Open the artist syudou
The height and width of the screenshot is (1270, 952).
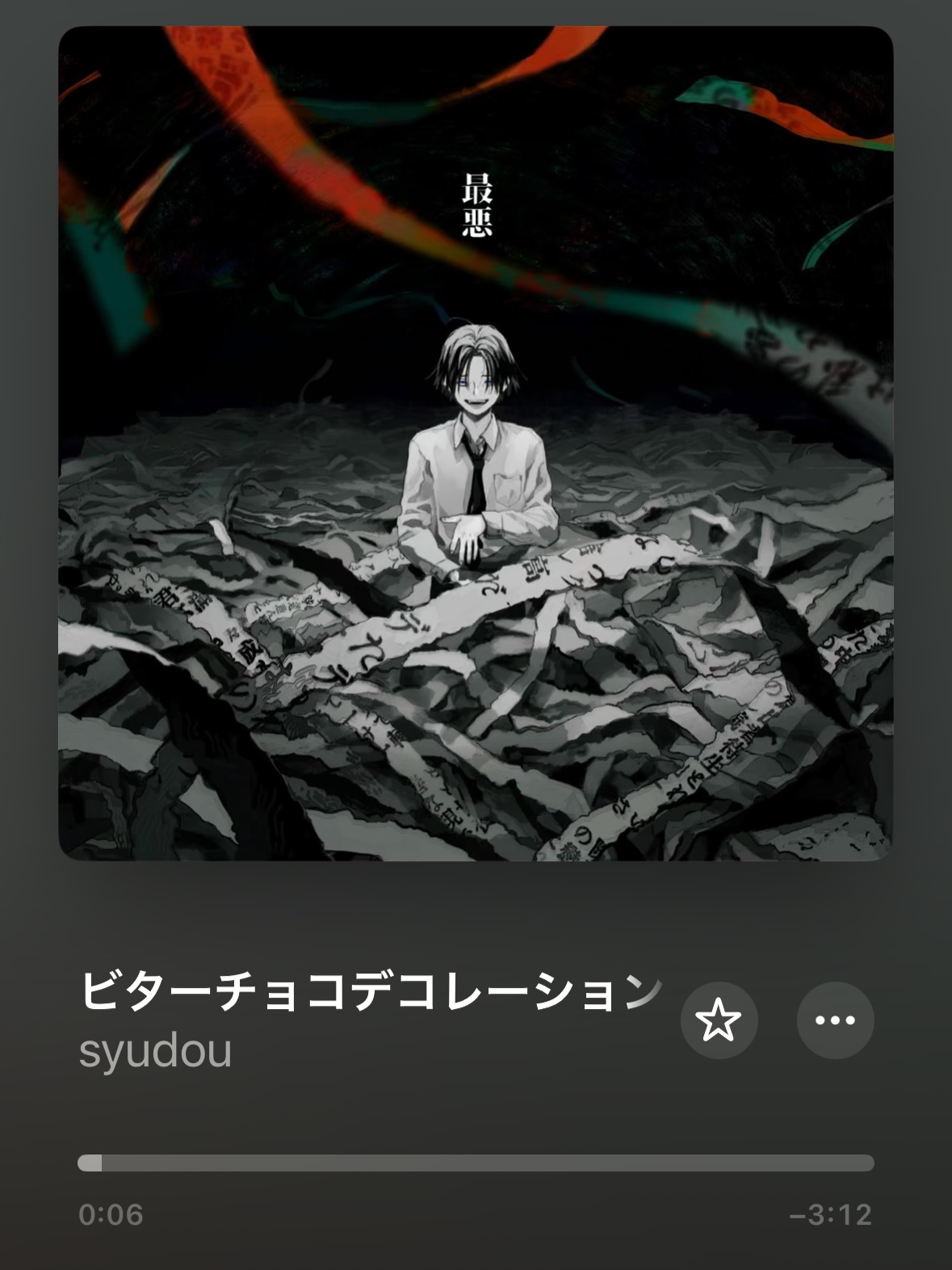[156, 1051]
